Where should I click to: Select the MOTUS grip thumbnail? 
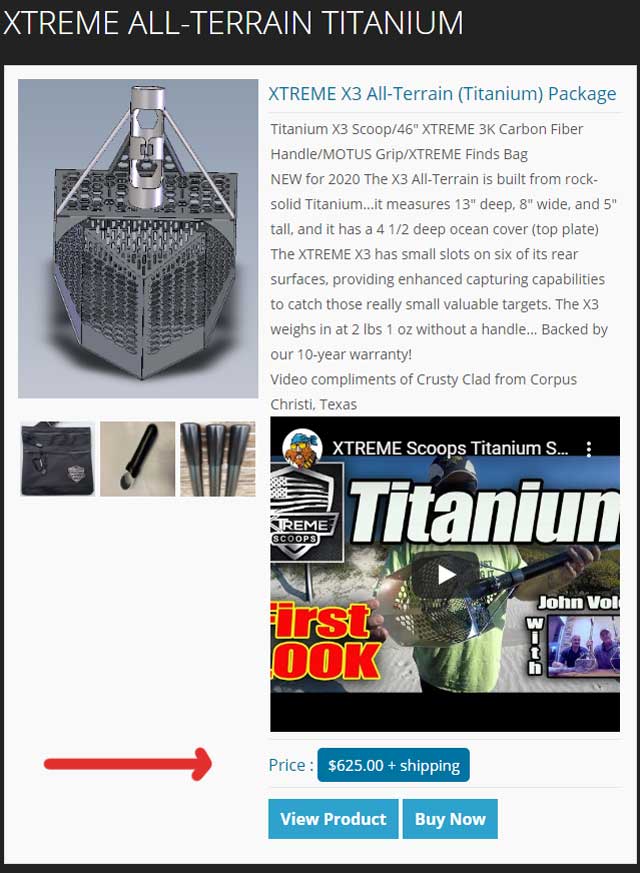(138, 458)
